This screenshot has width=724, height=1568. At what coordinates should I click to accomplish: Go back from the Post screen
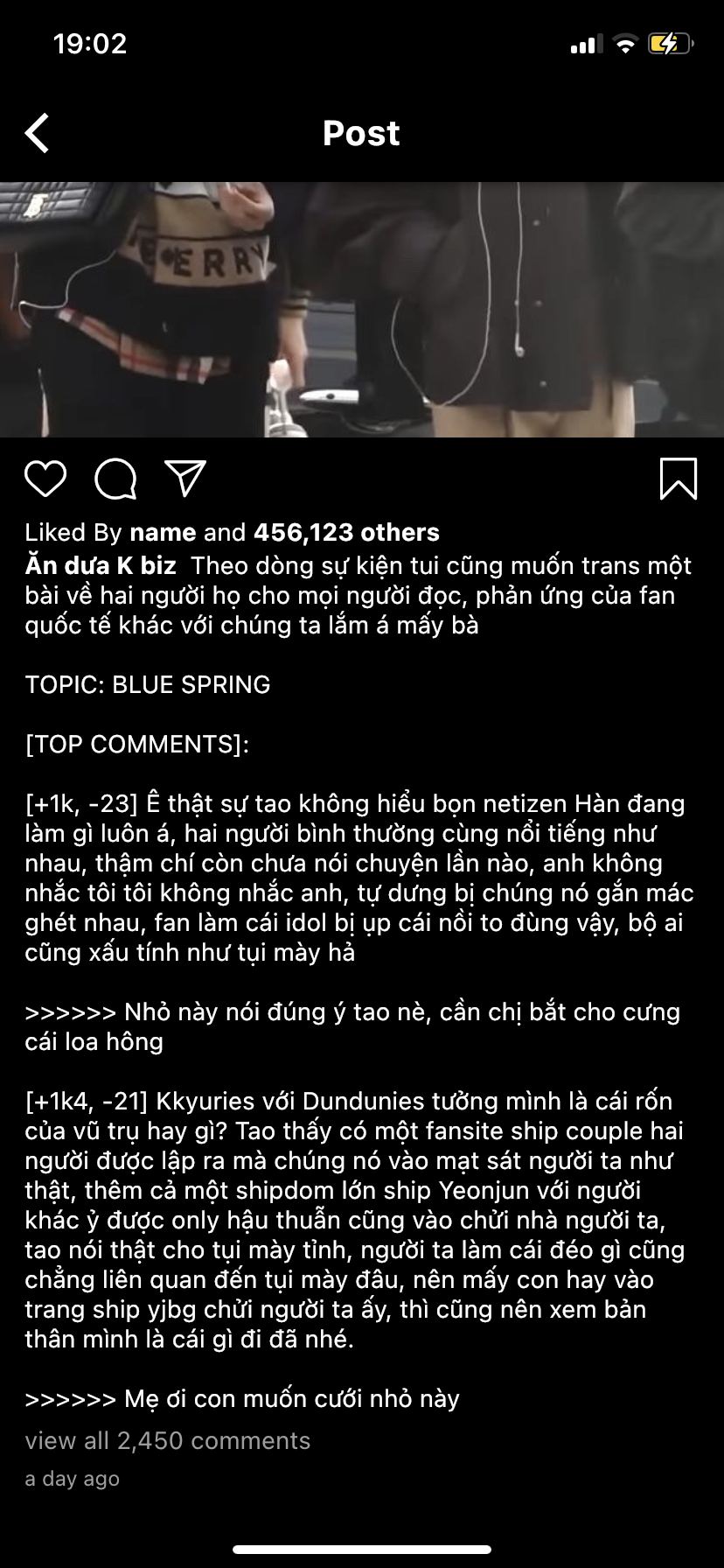[x=38, y=134]
